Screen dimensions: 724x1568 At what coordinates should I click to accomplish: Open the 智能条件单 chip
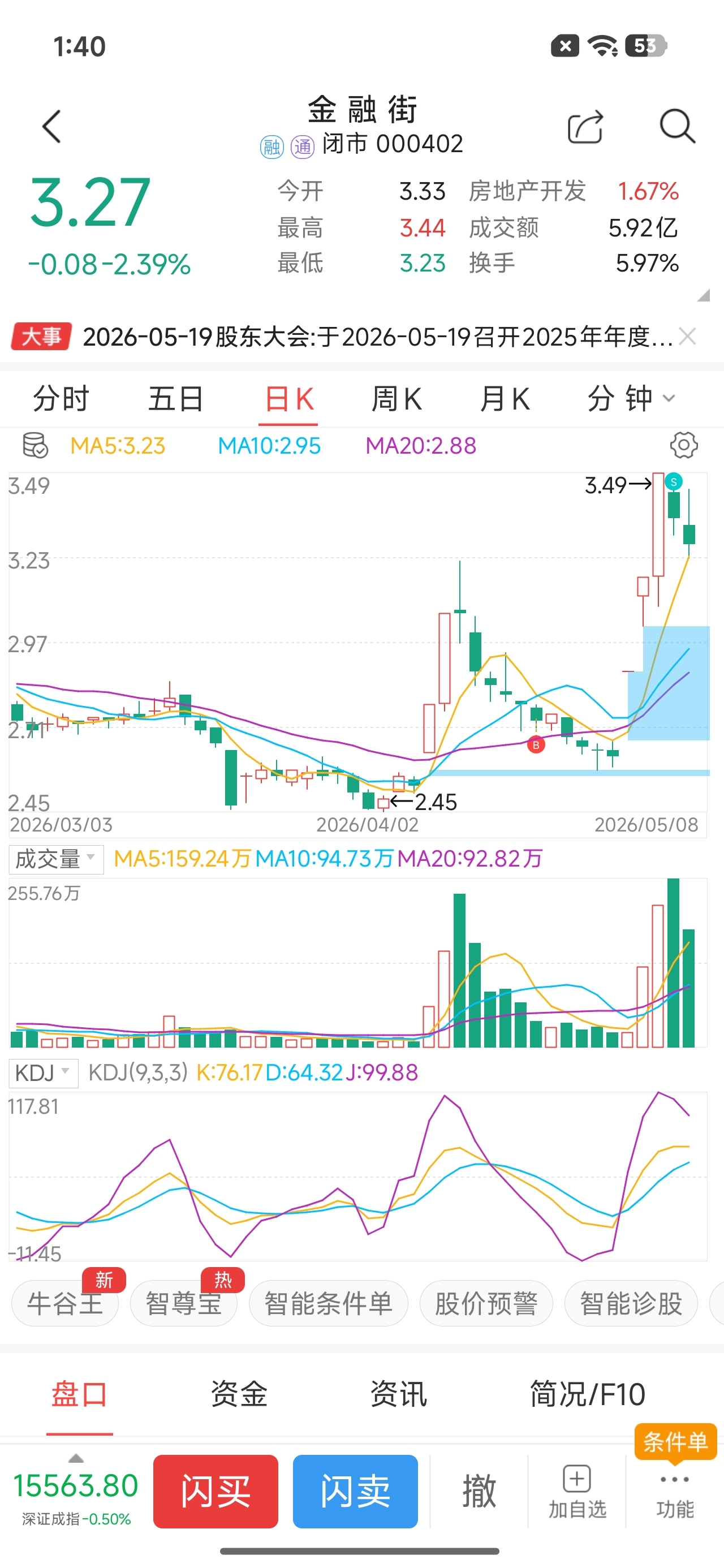[x=328, y=1303]
